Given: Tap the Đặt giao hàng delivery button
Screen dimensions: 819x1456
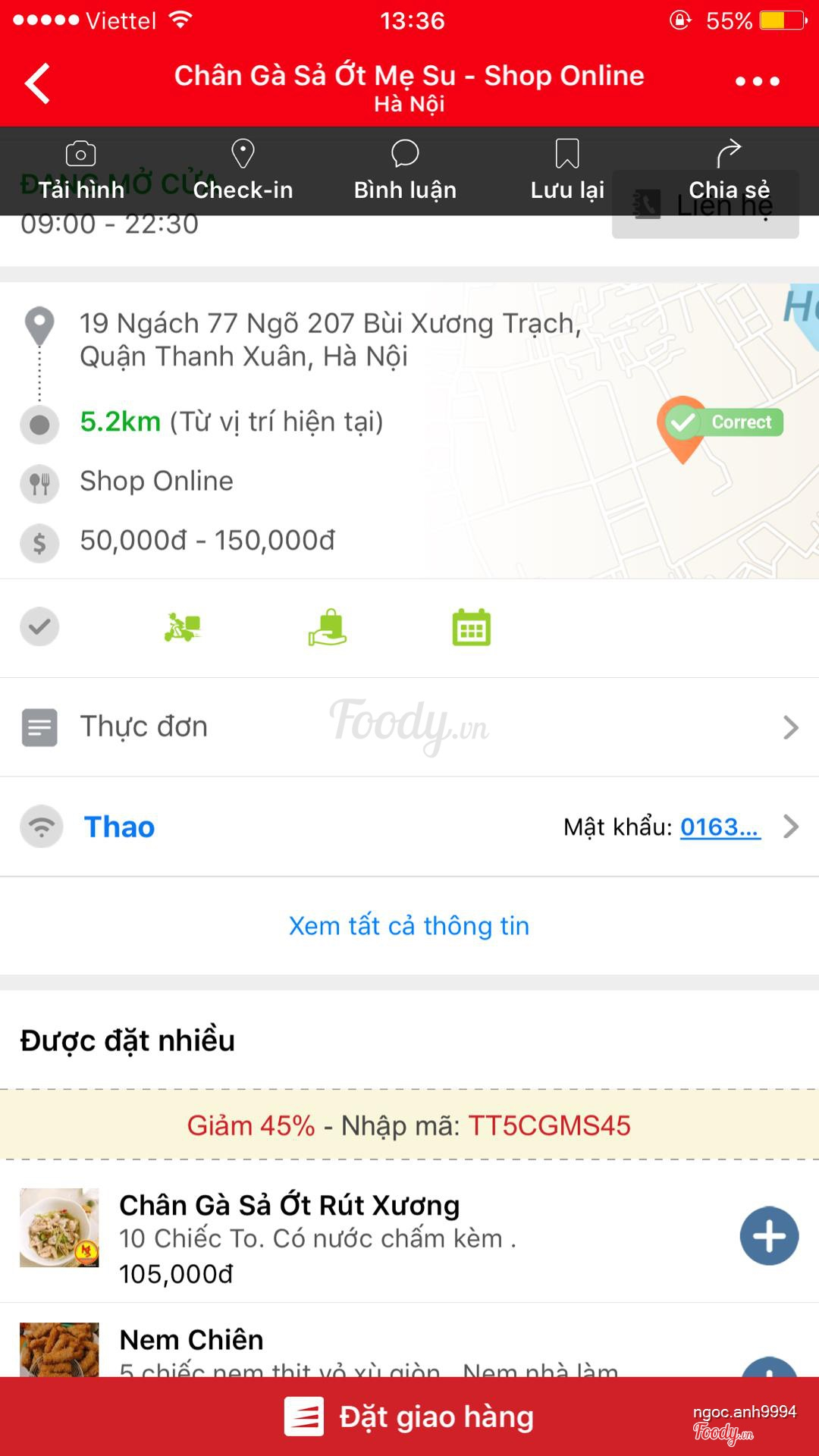Looking at the screenshot, I should tap(409, 1417).
